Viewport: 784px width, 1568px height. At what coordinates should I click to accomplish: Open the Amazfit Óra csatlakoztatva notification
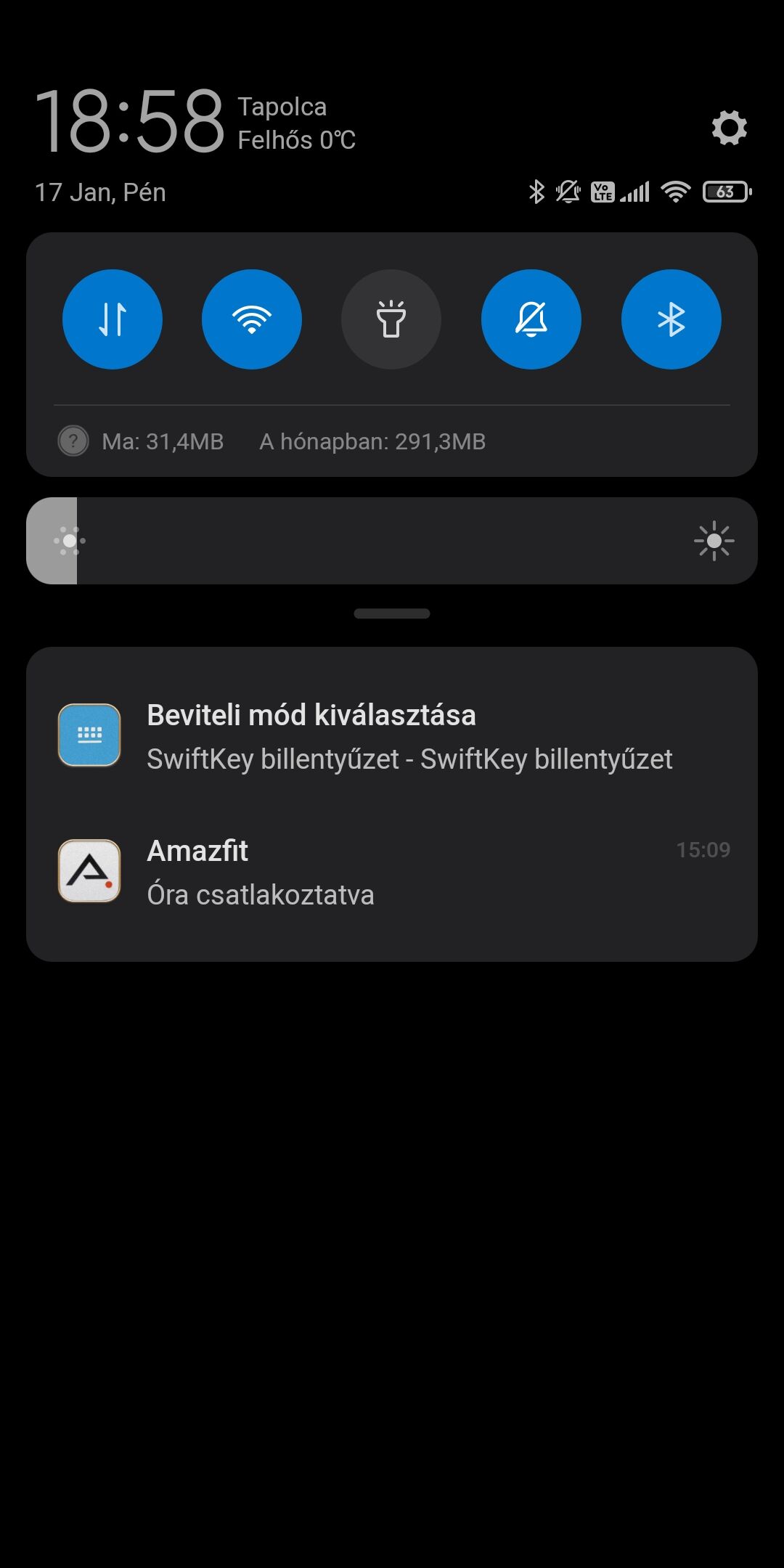[392, 872]
